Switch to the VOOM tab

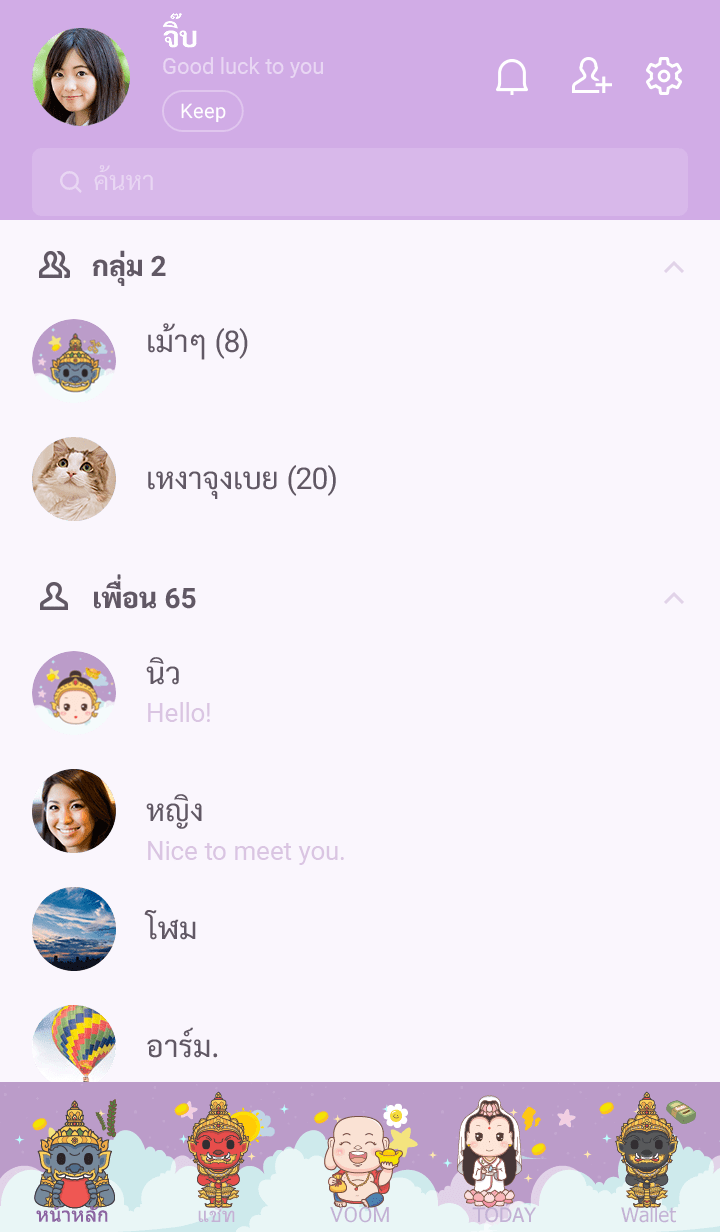pyautogui.click(x=360, y=1160)
